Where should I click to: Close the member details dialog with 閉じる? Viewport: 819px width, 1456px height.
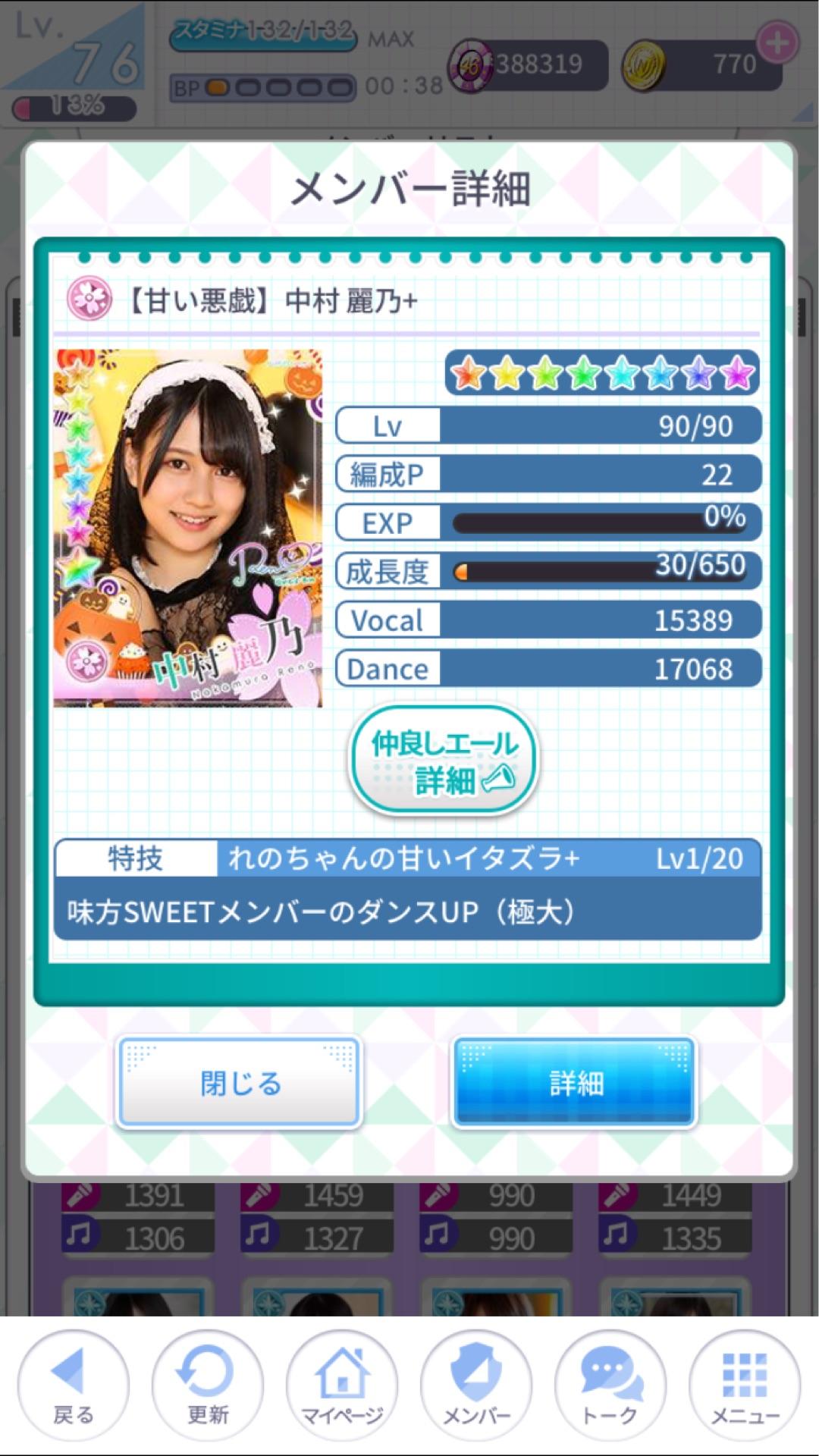239,1082
